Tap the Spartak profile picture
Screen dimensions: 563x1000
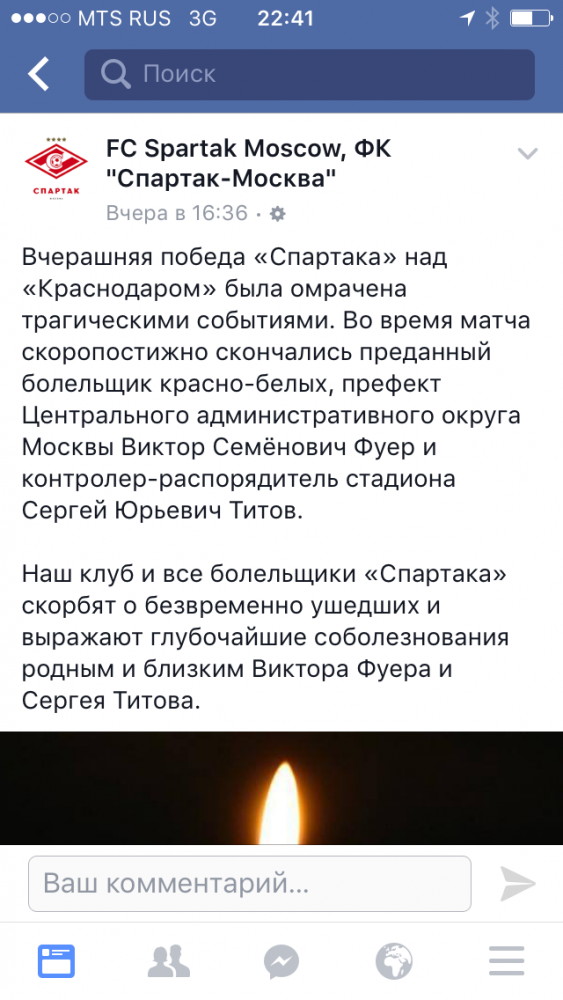55,168
